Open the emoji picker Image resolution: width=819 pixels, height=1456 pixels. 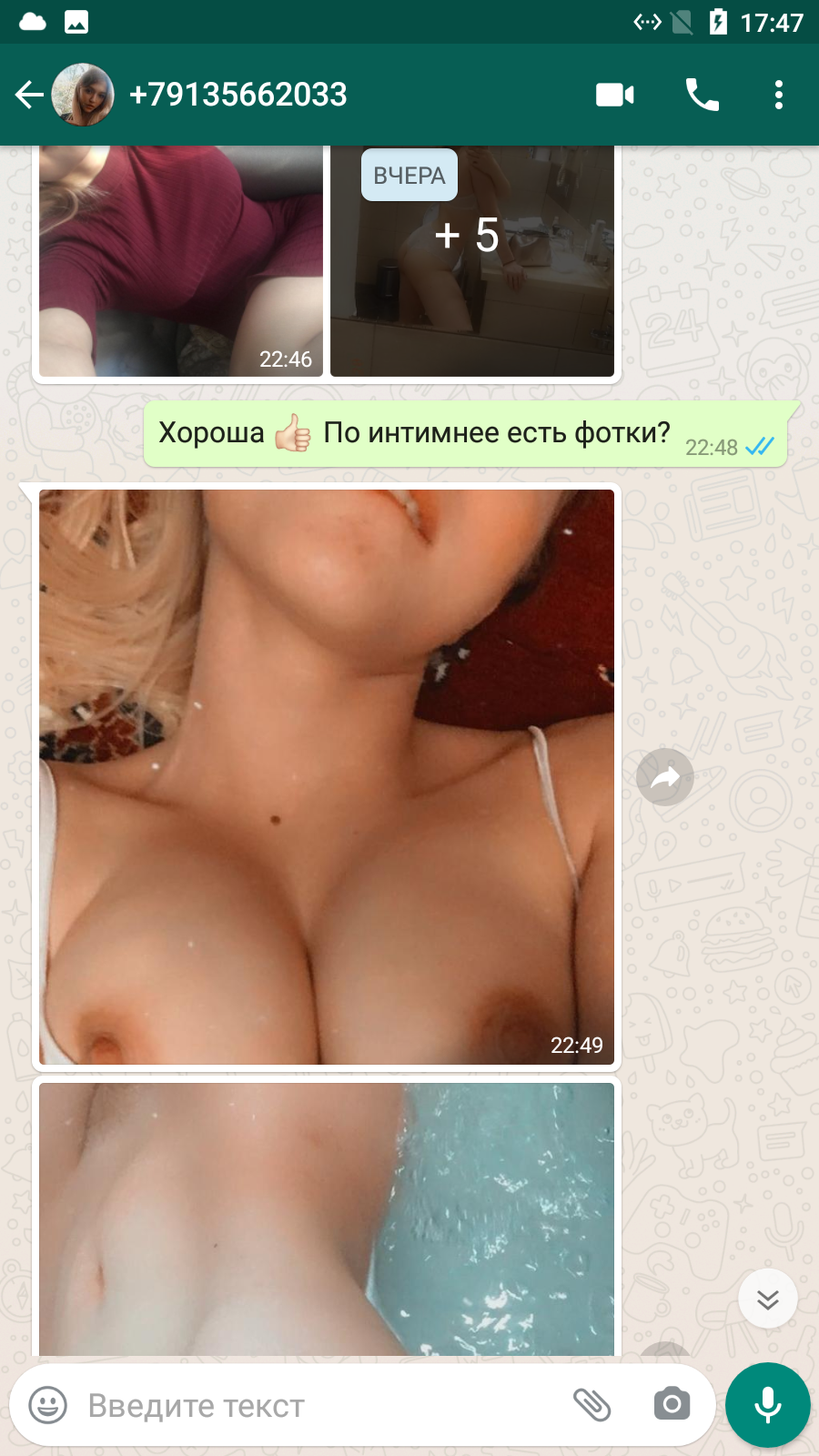(48, 1405)
